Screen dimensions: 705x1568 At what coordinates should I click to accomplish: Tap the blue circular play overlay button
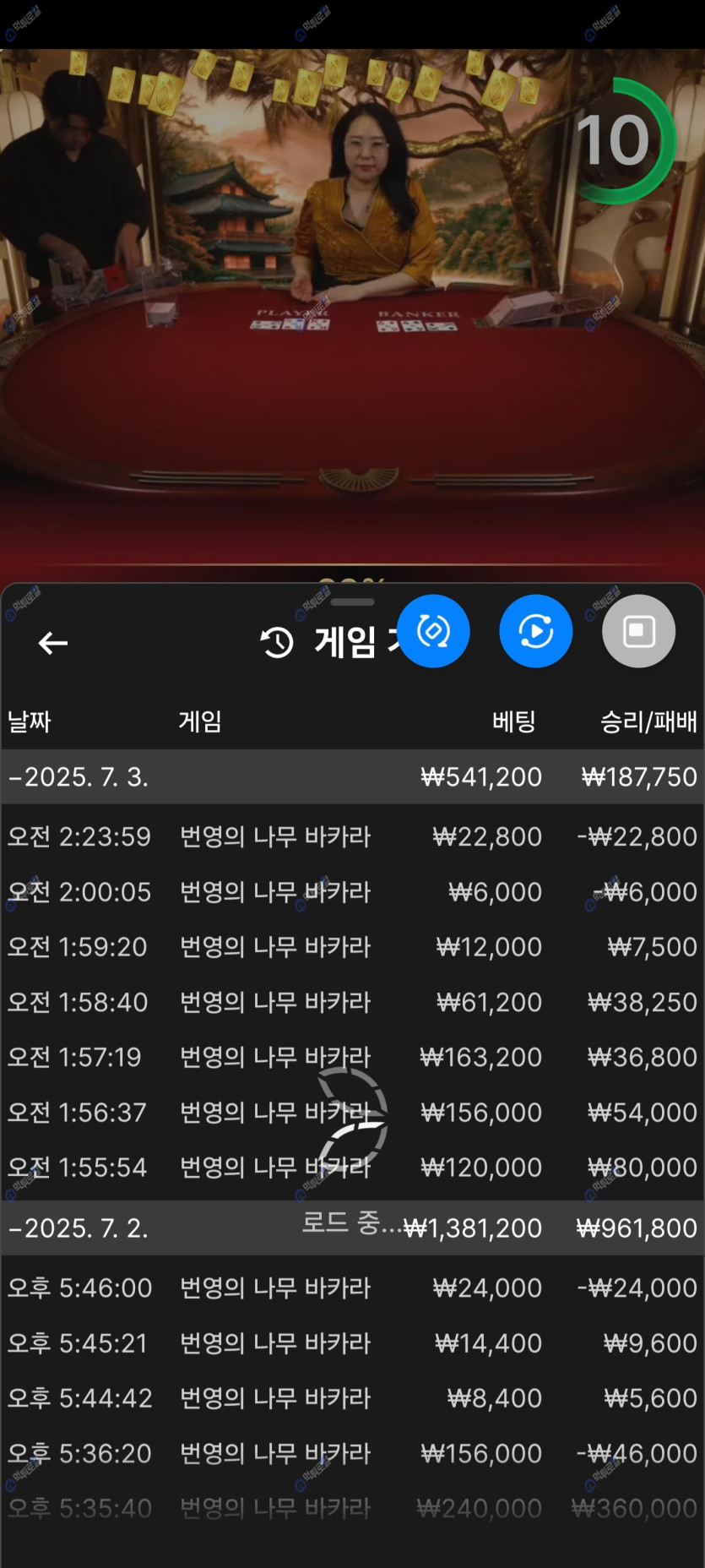click(535, 631)
